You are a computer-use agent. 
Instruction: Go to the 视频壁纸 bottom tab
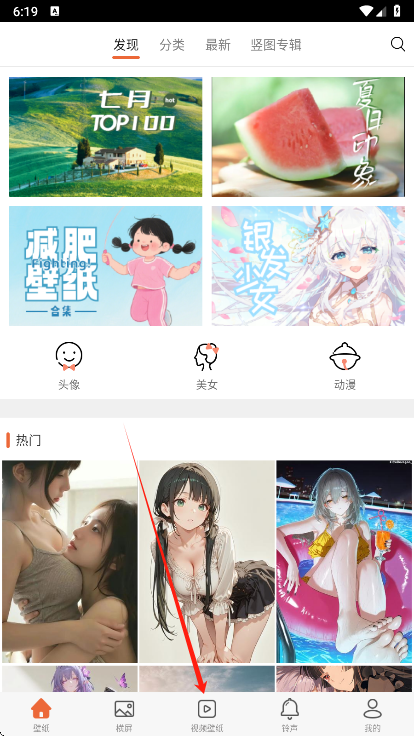pos(207,715)
